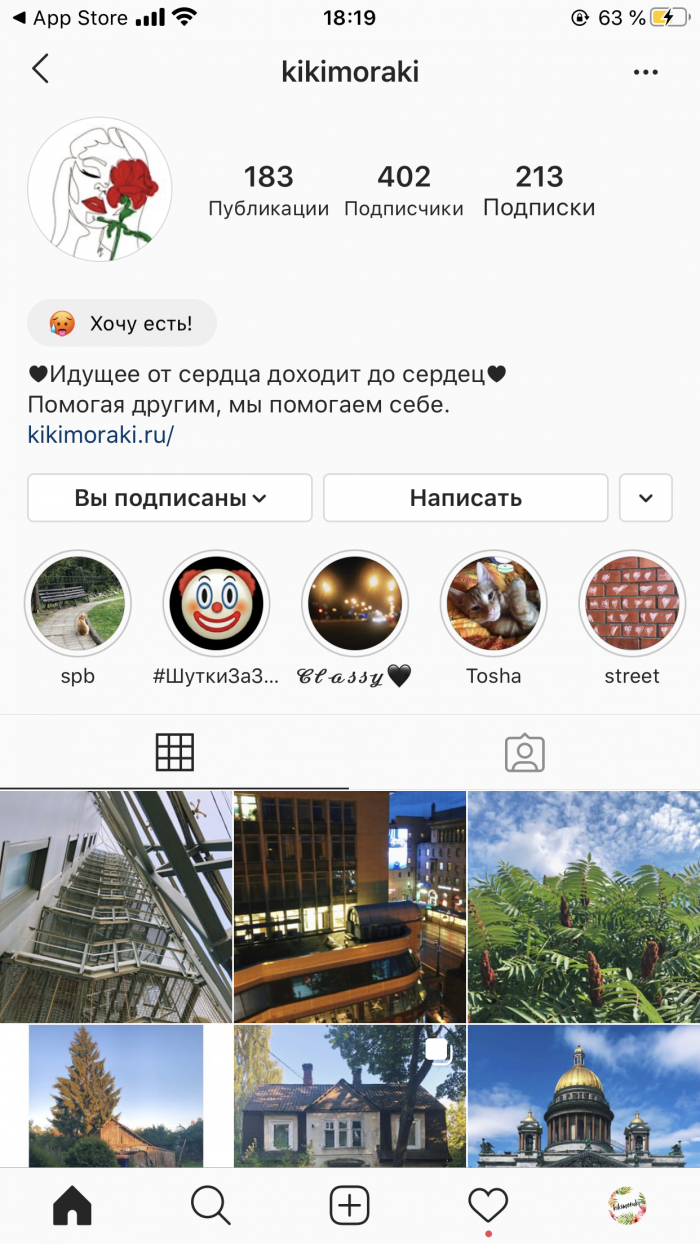Create a new post with plus icon

[x=350, y=1206]
